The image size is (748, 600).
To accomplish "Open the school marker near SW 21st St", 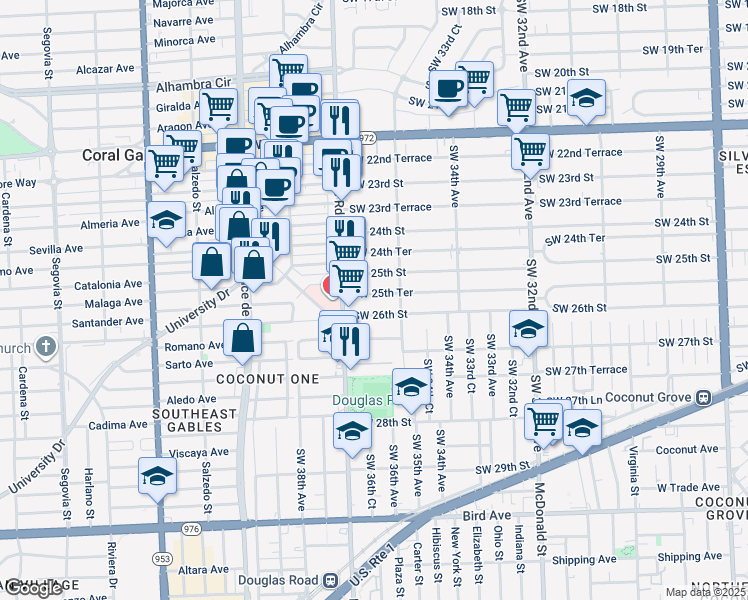I will 587,99.
